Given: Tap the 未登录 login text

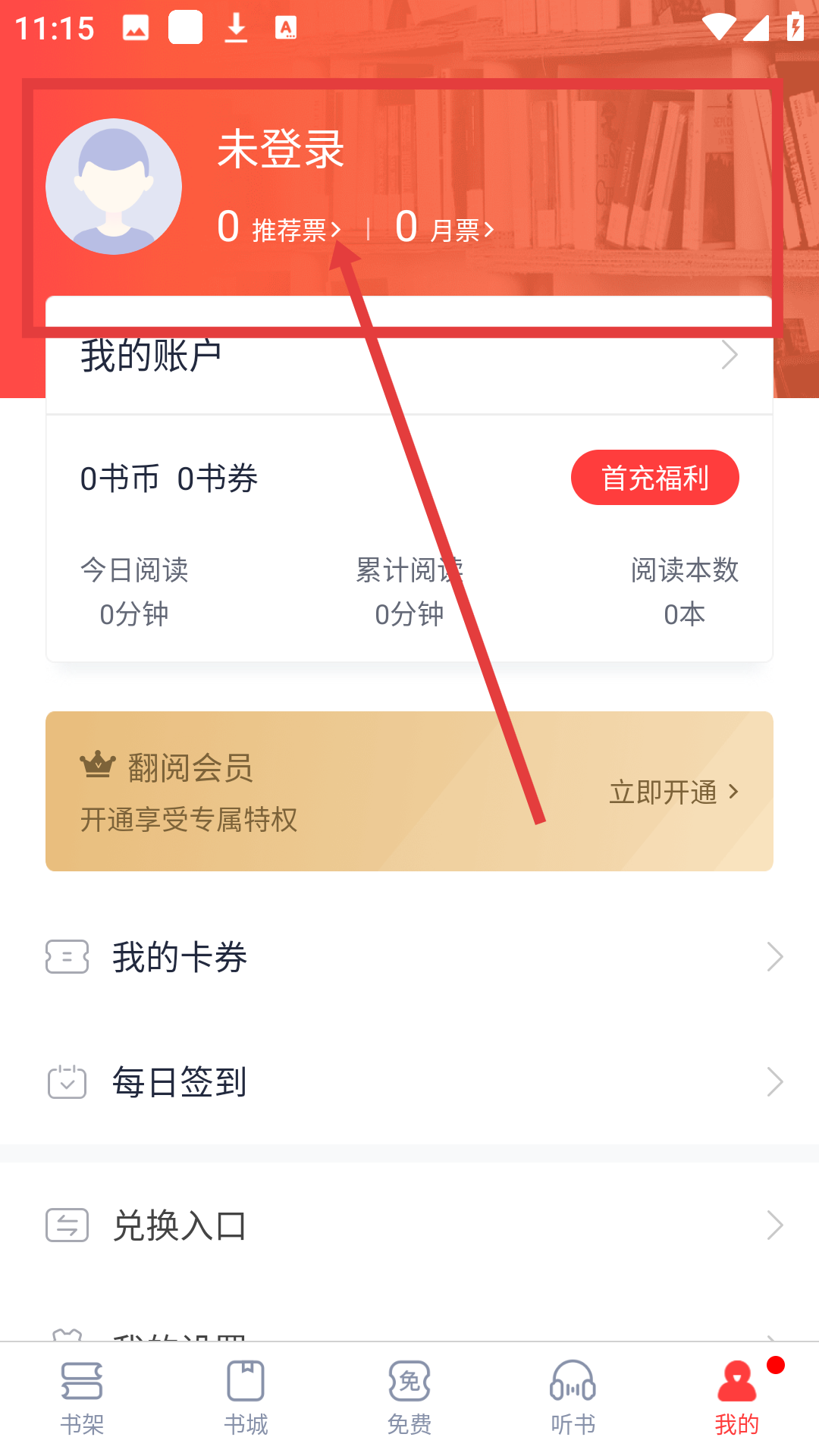Looking at the screenshot, I should coord(281,149).
